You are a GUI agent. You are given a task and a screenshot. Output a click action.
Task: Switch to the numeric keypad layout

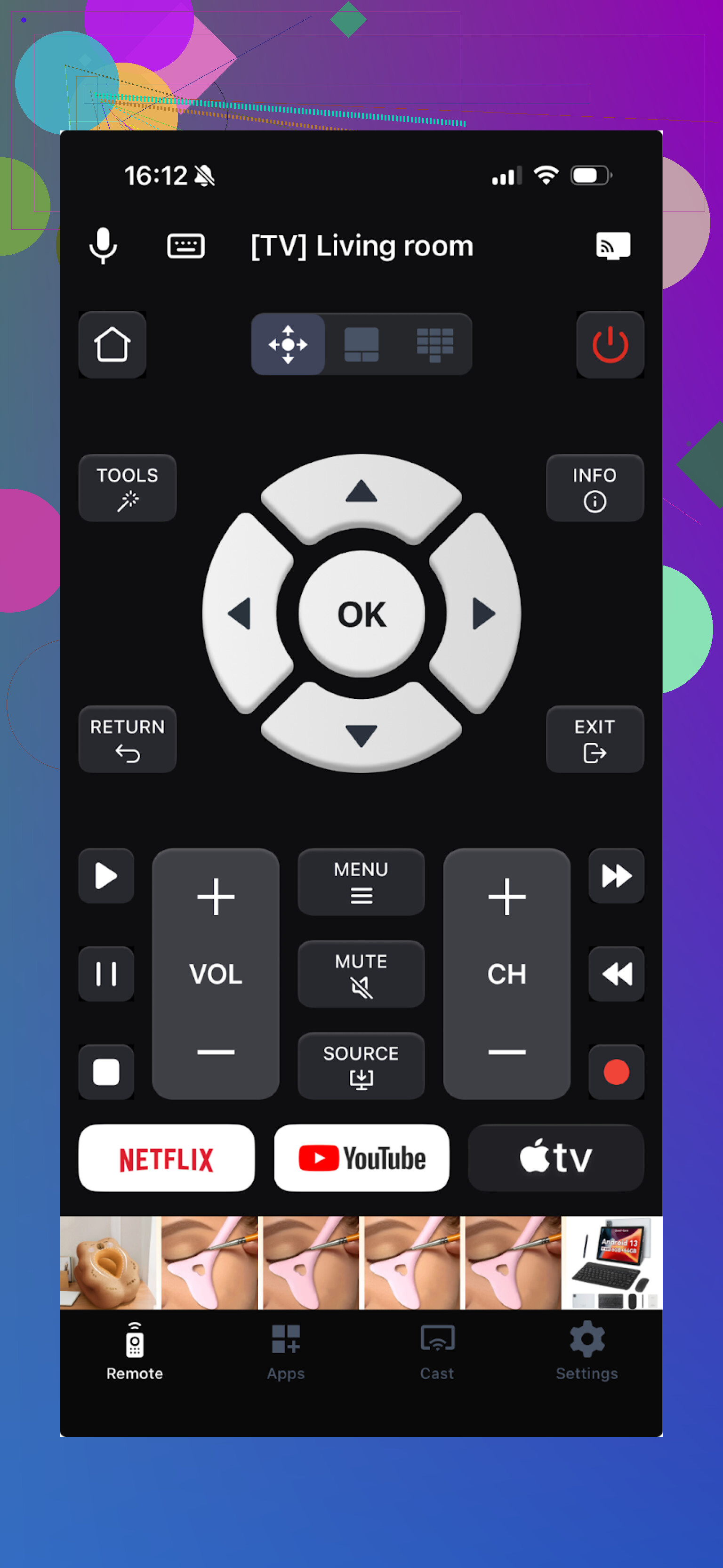(x=434, y=345)
